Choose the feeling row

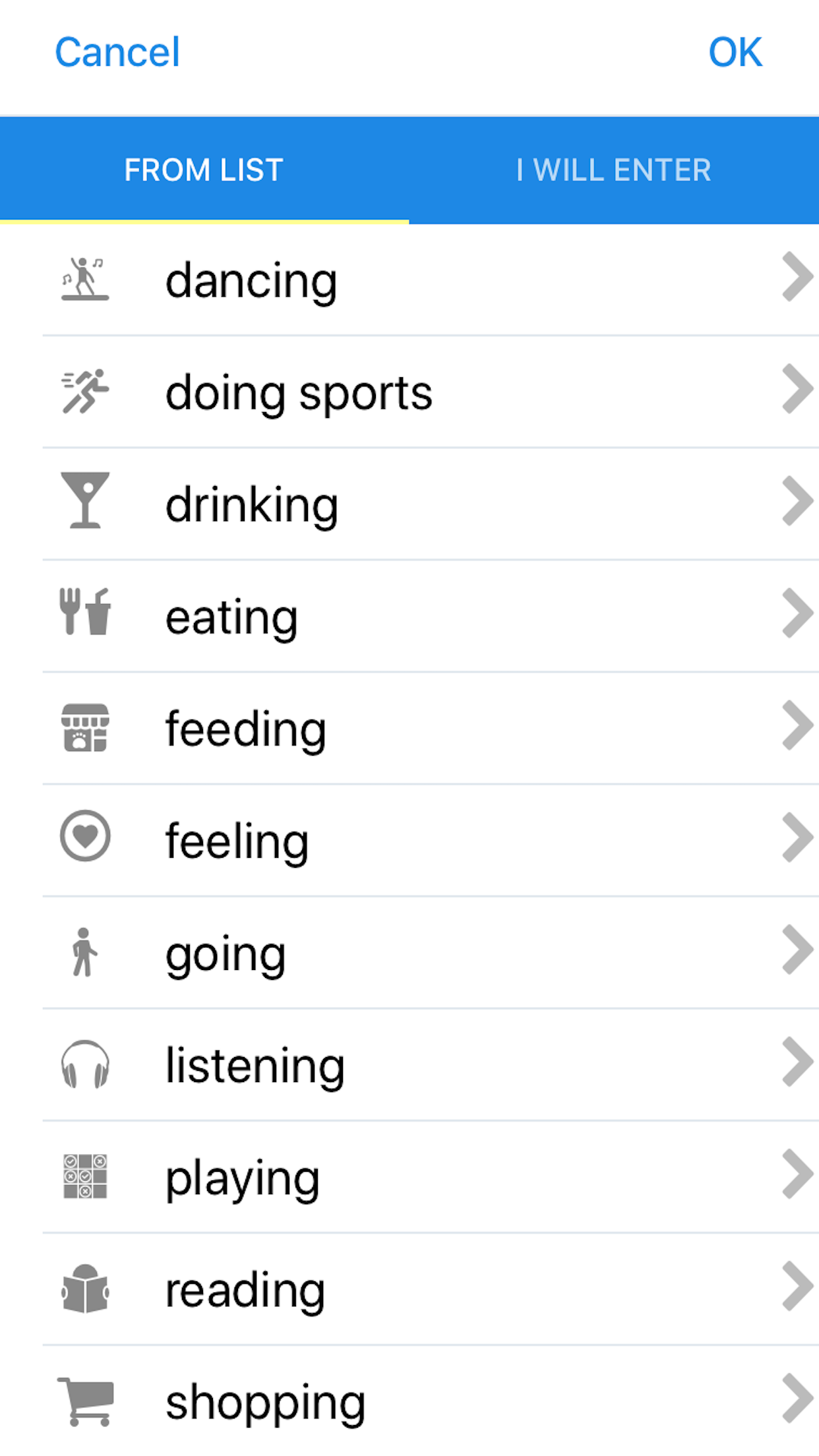click(409, 841)
